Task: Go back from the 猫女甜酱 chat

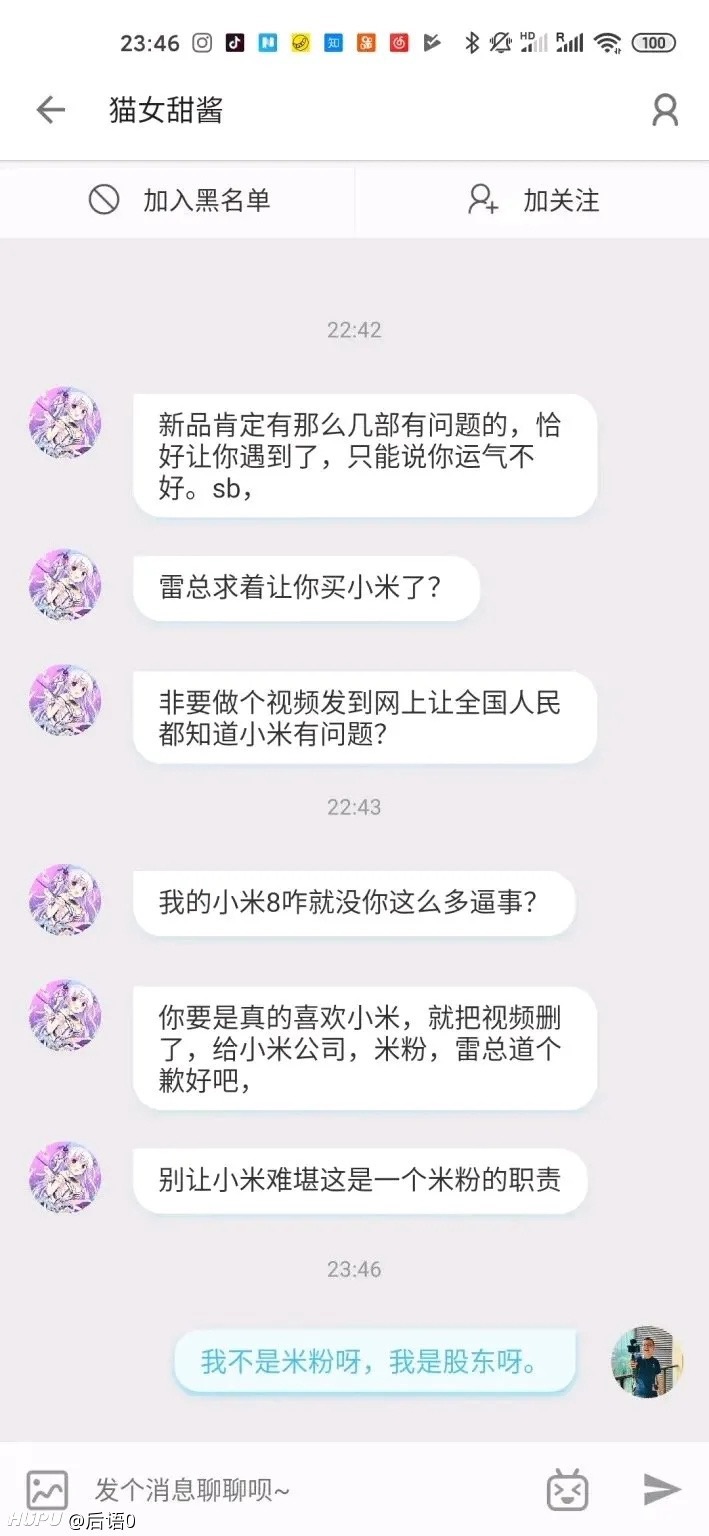Action: point(50,110)
